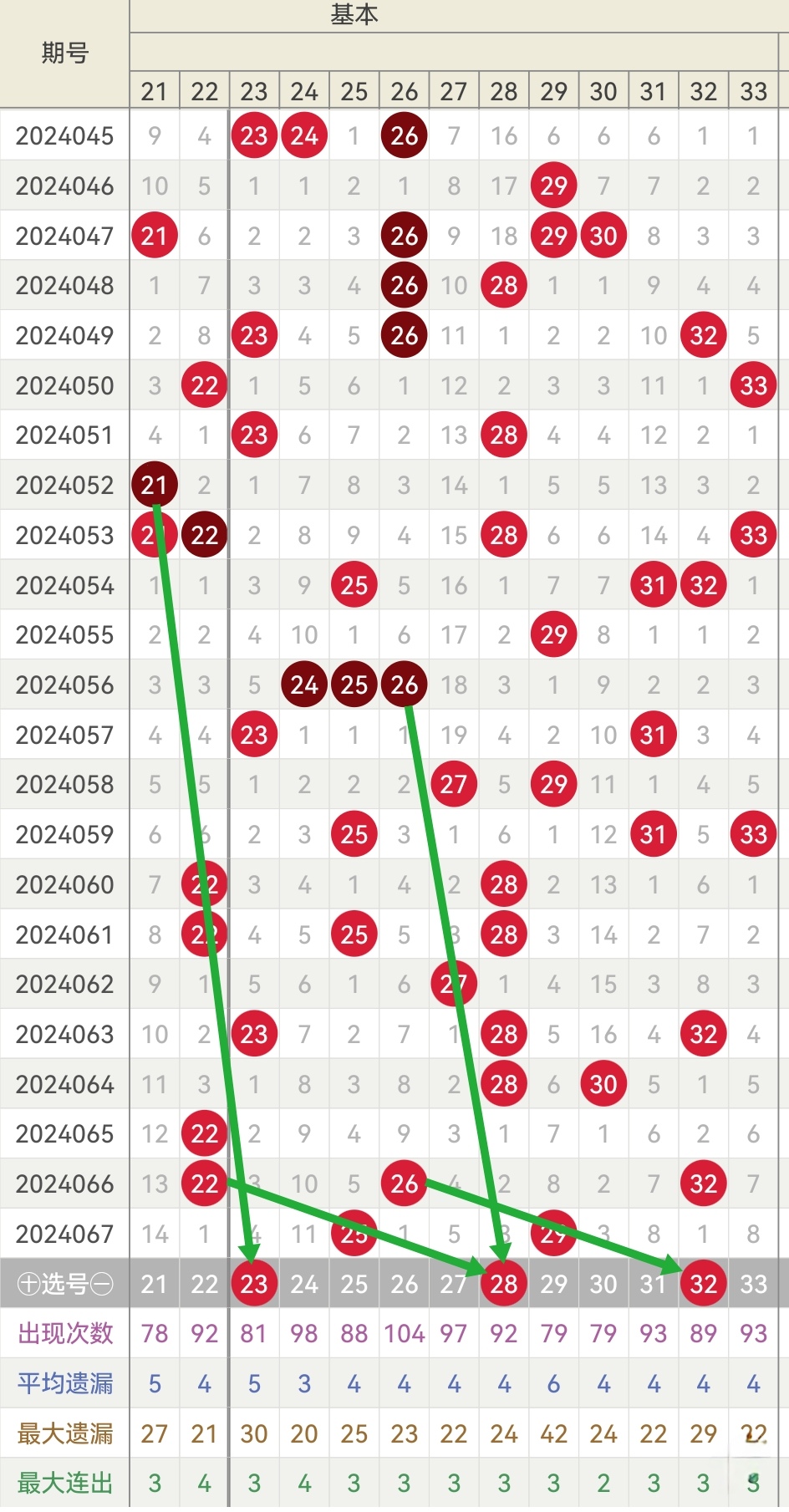Deselect number 28 in the 选号 row

pyautogui.click(x=503, y=1283)
